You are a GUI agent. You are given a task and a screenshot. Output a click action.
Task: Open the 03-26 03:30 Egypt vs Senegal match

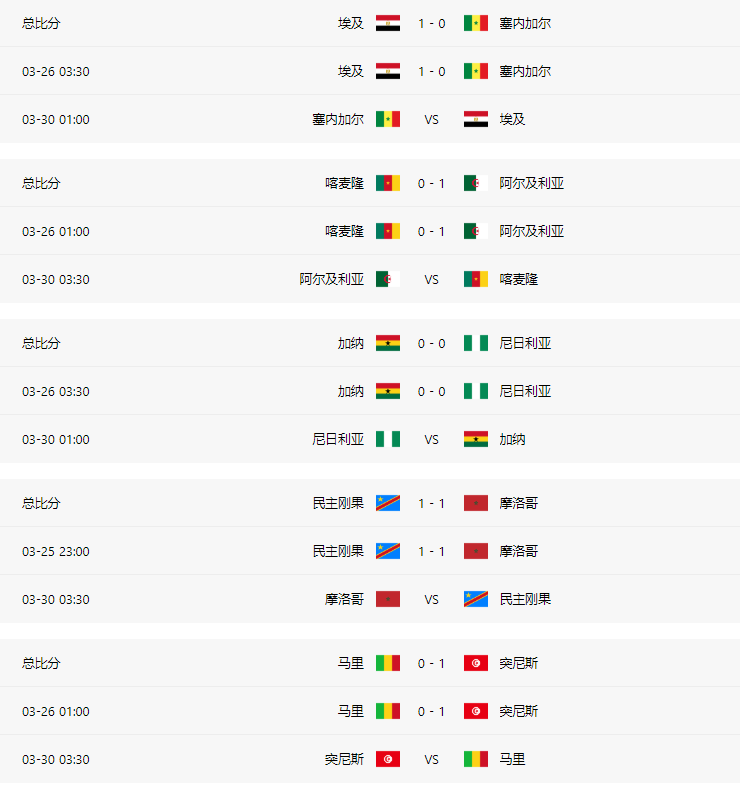[x=431, y=71]
